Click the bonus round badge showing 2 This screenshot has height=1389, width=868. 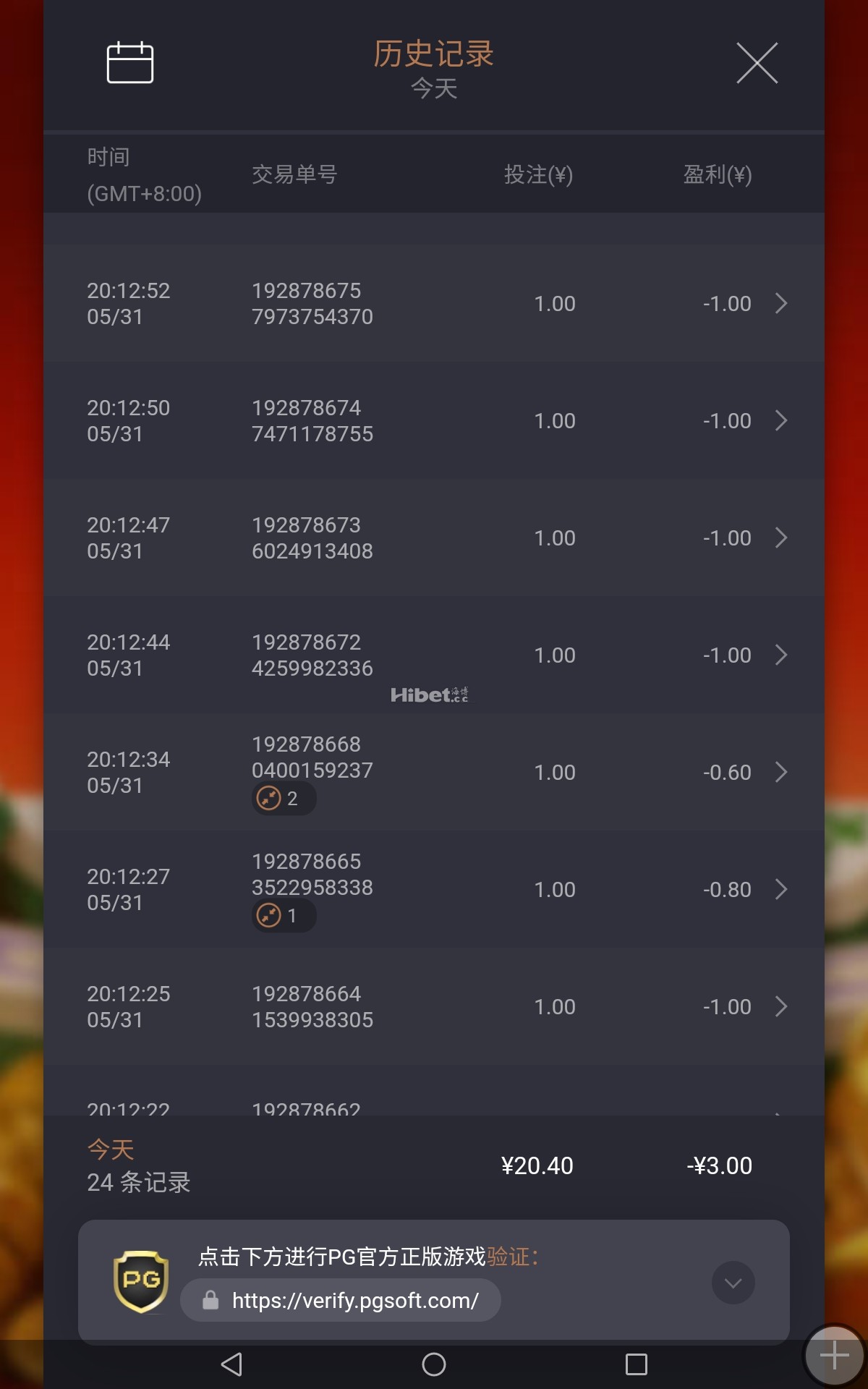(x=283, y=798)
